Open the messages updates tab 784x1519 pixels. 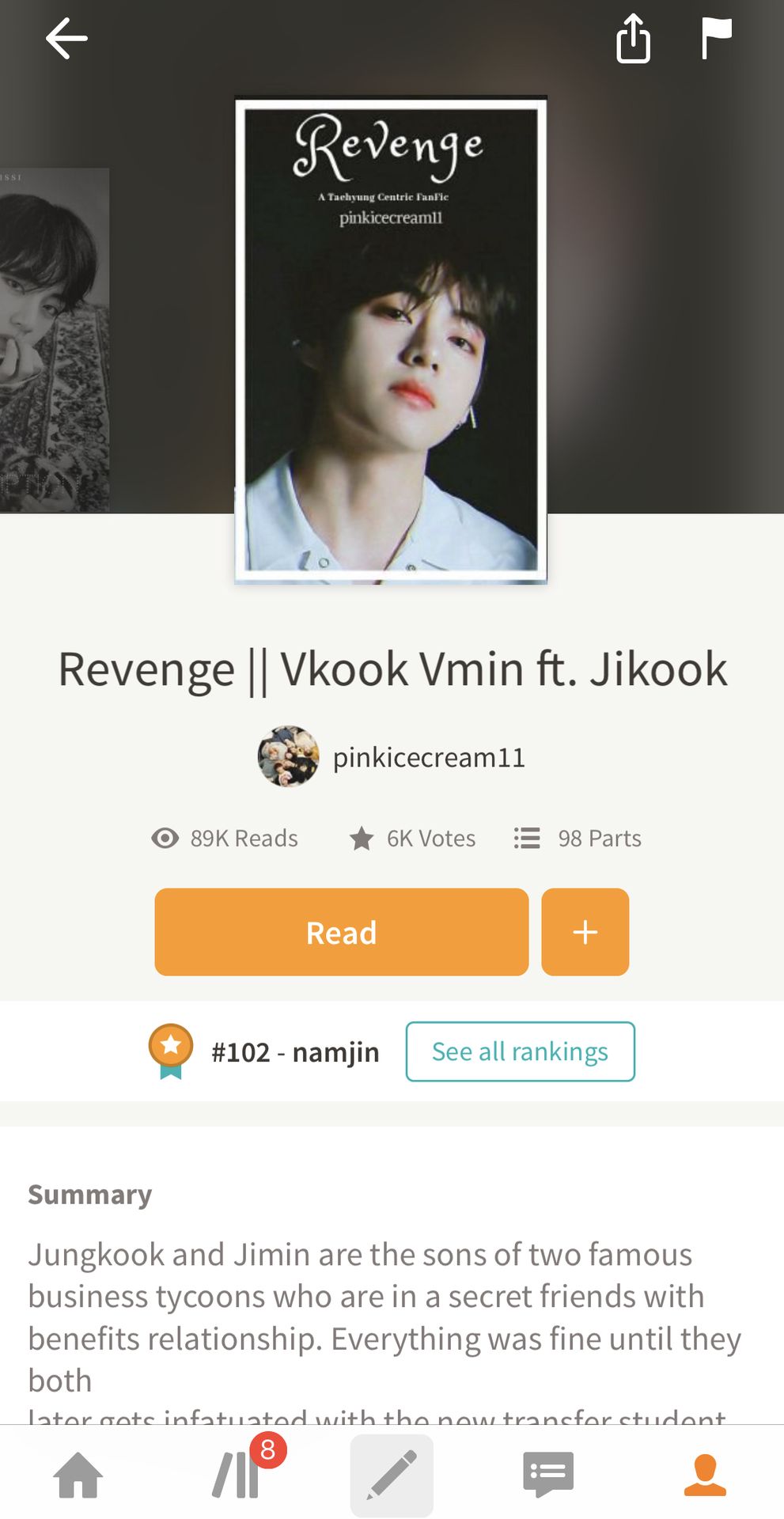(x=548, y=1475)
